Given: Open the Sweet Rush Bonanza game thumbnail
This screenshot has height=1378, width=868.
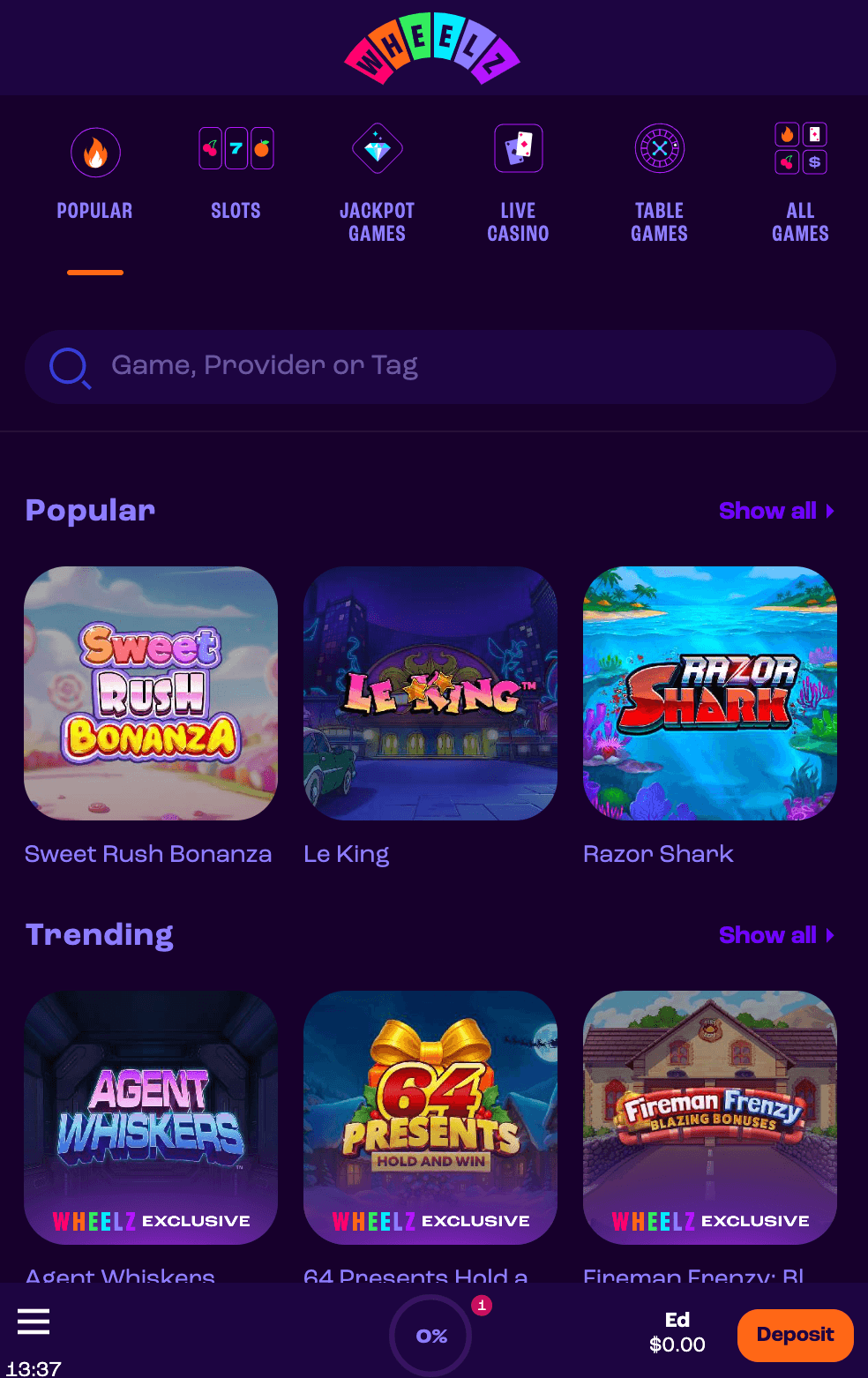Looking at the screenshot, I should (150, 693).
